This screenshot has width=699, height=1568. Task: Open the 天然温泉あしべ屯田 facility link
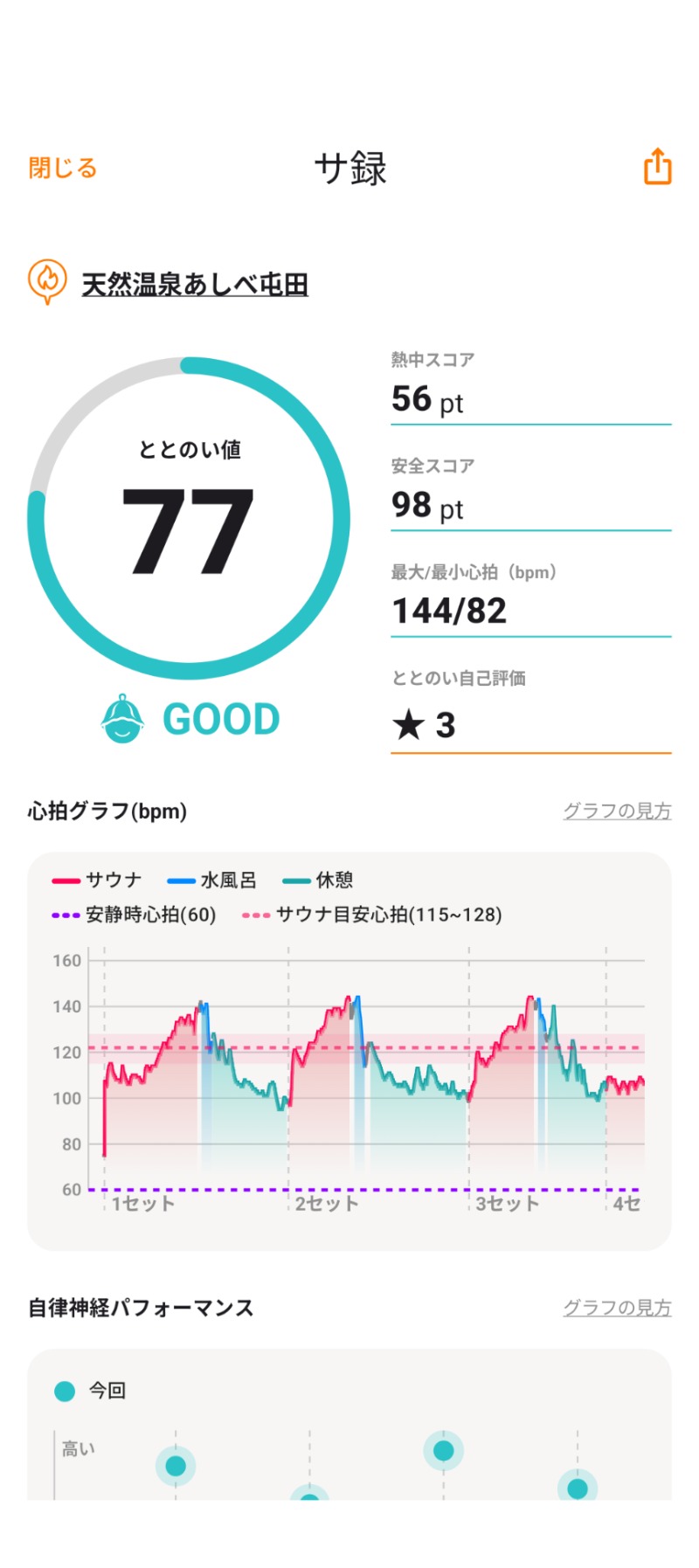pyautogui.click(x=194, y=284)
